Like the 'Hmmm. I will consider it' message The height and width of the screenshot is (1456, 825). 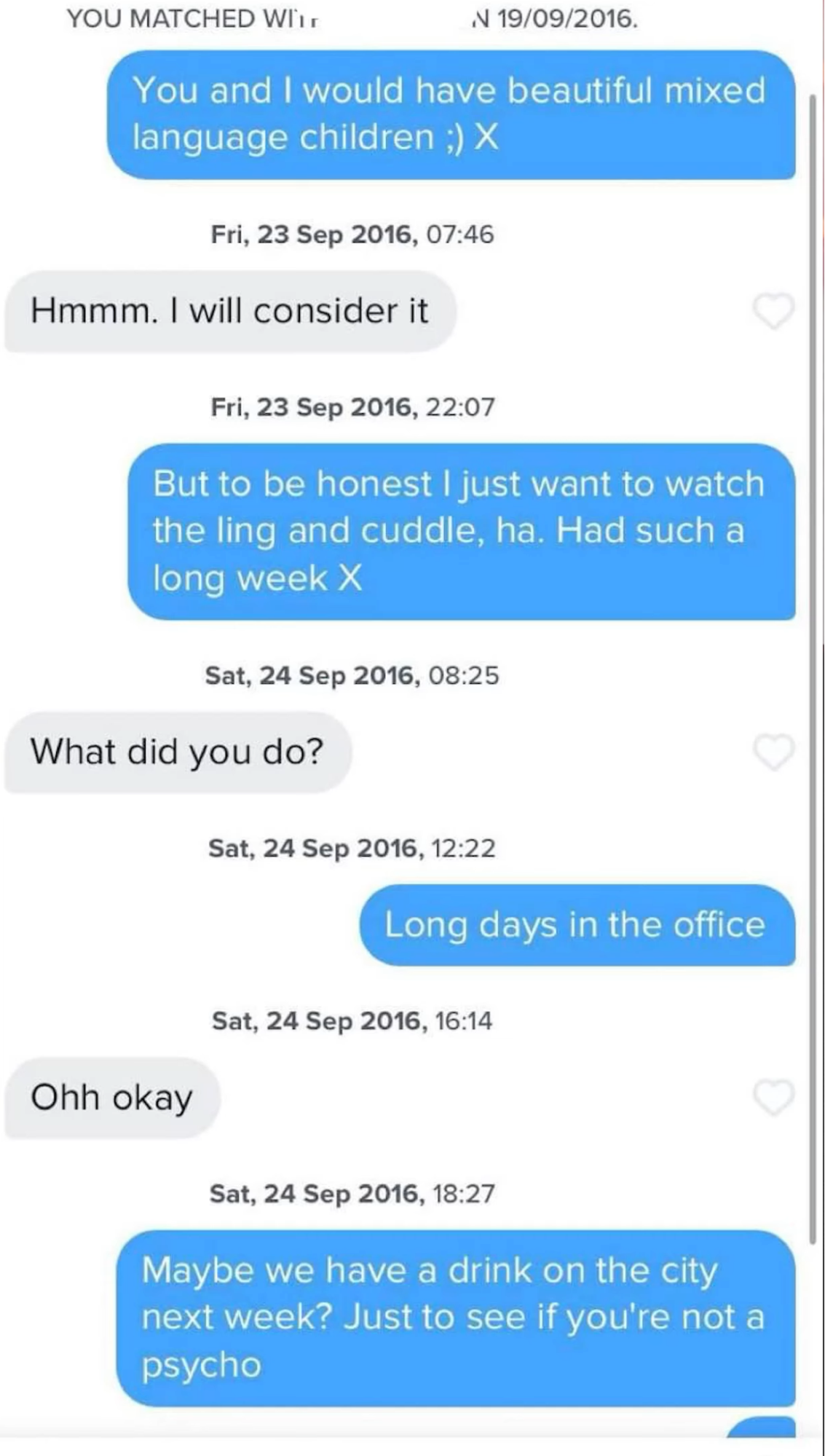coord(773,311)
